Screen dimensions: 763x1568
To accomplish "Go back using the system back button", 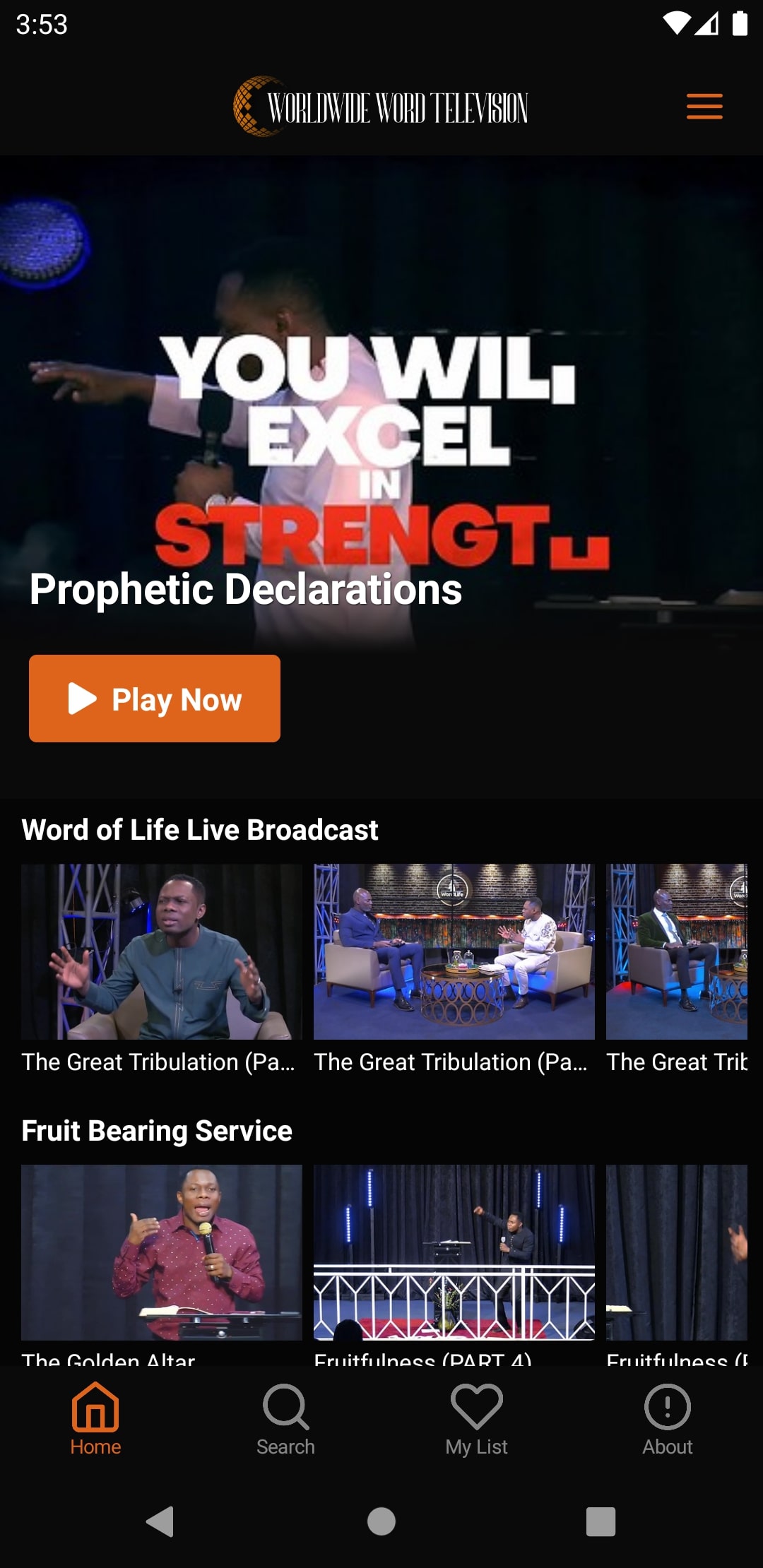I will click(160, 1521).
